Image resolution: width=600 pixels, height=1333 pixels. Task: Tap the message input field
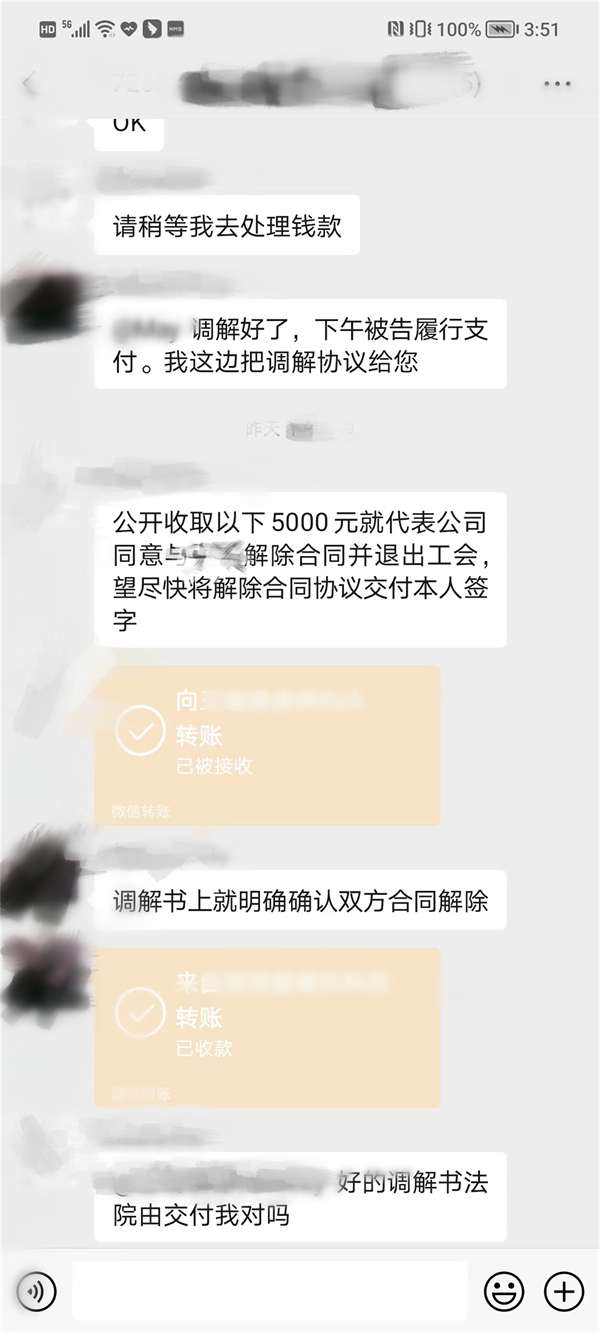(270, 1291)
